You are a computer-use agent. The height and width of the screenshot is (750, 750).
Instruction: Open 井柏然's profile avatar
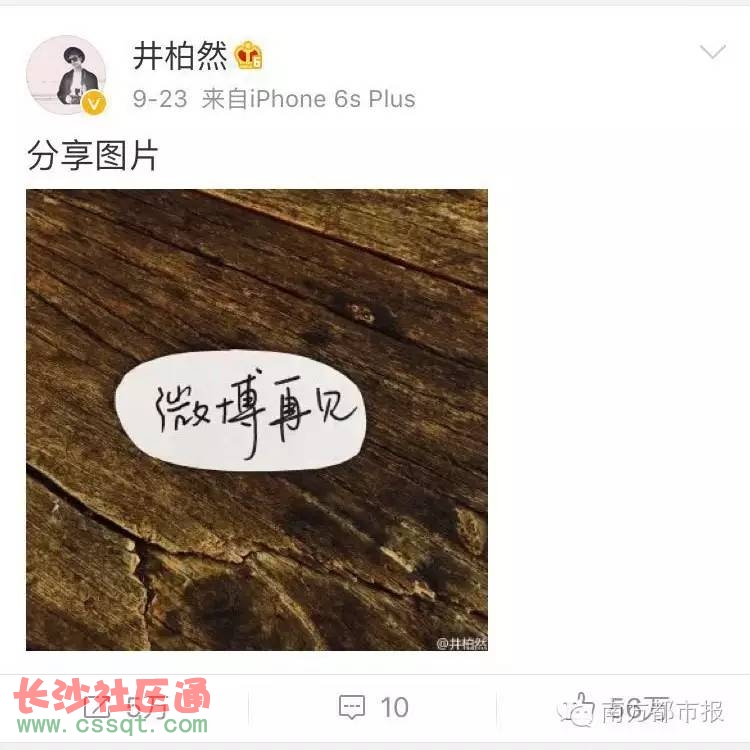(x=65, y=74)
